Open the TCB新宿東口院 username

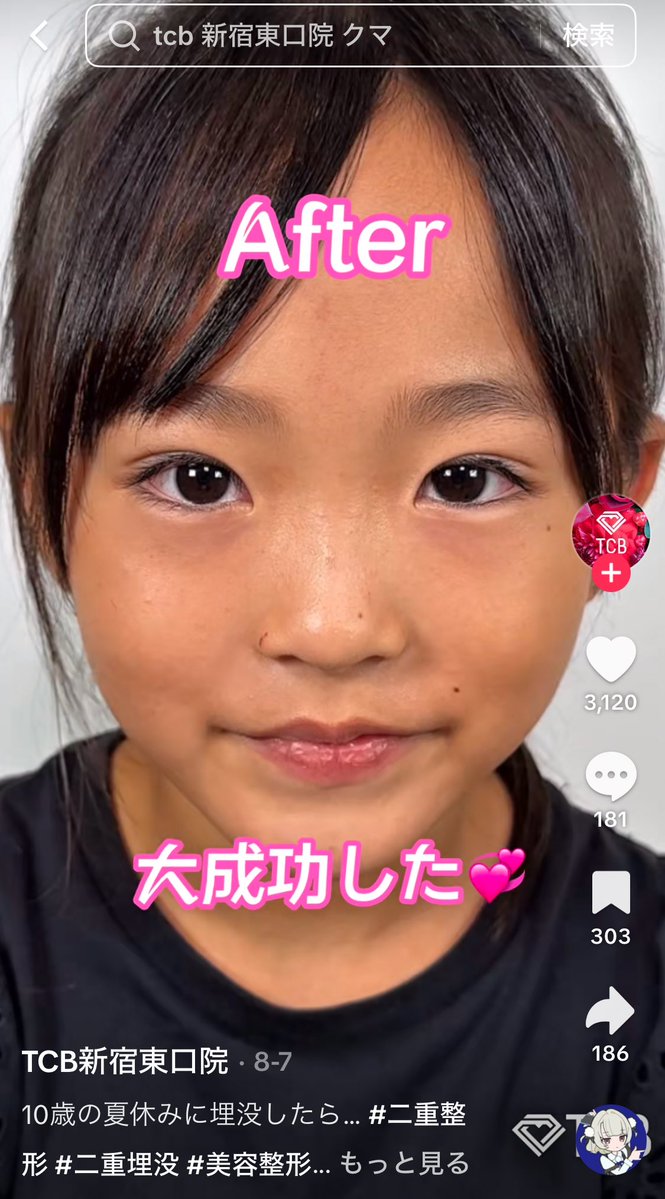pos(125,1061)
